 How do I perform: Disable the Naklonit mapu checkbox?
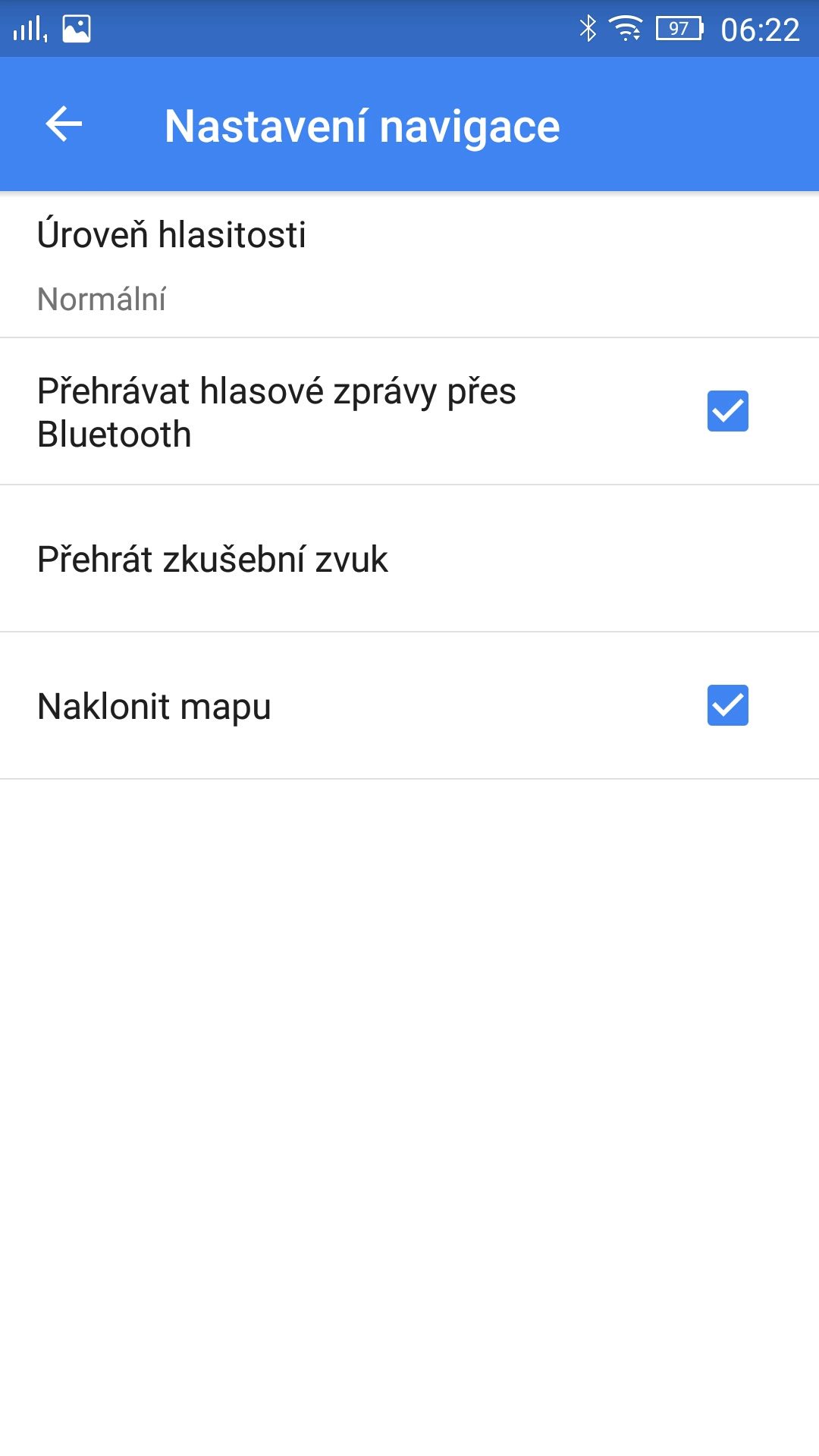point(727,705)
